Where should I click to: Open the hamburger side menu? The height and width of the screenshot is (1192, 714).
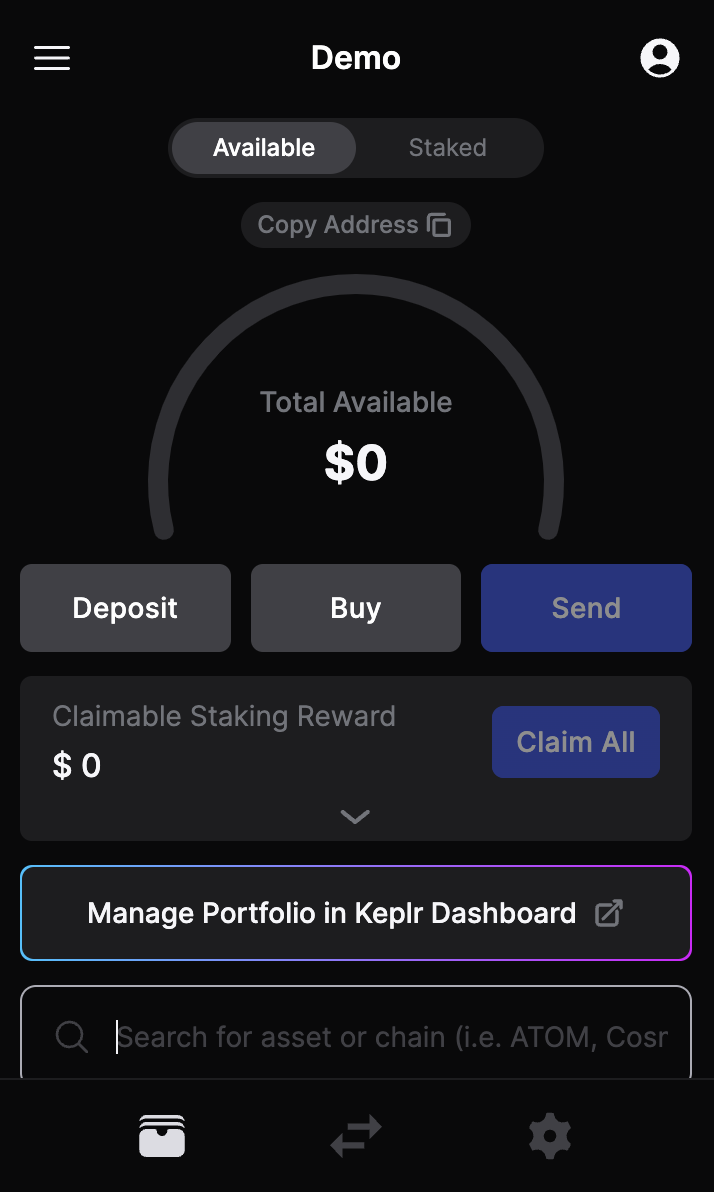click(52, 58)
